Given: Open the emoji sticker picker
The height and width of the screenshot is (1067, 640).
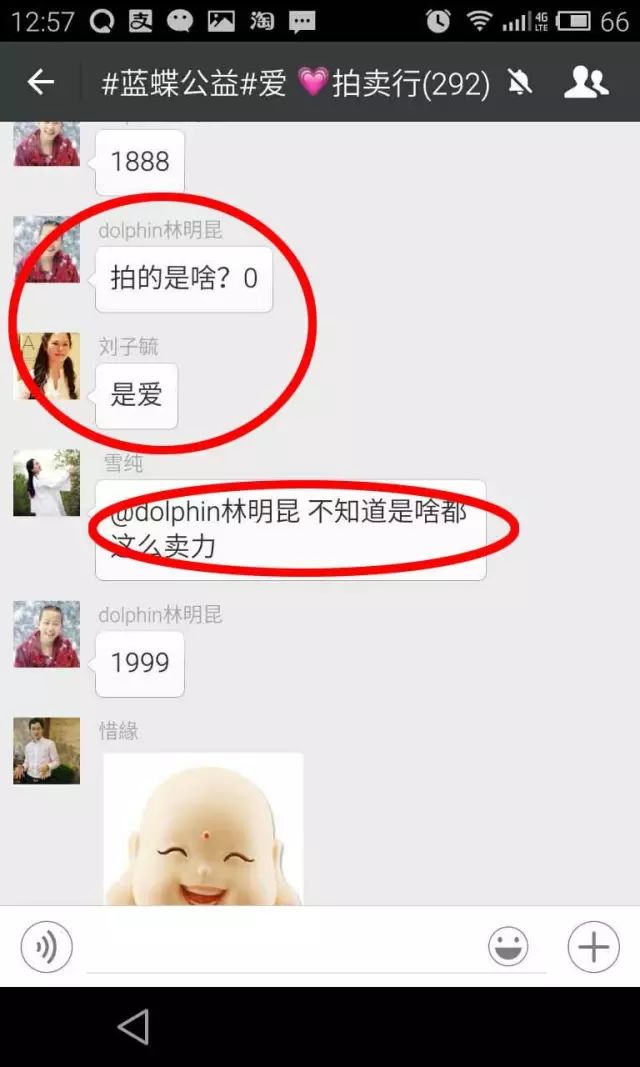Looking at the screenshot, I should coord(508,946).
